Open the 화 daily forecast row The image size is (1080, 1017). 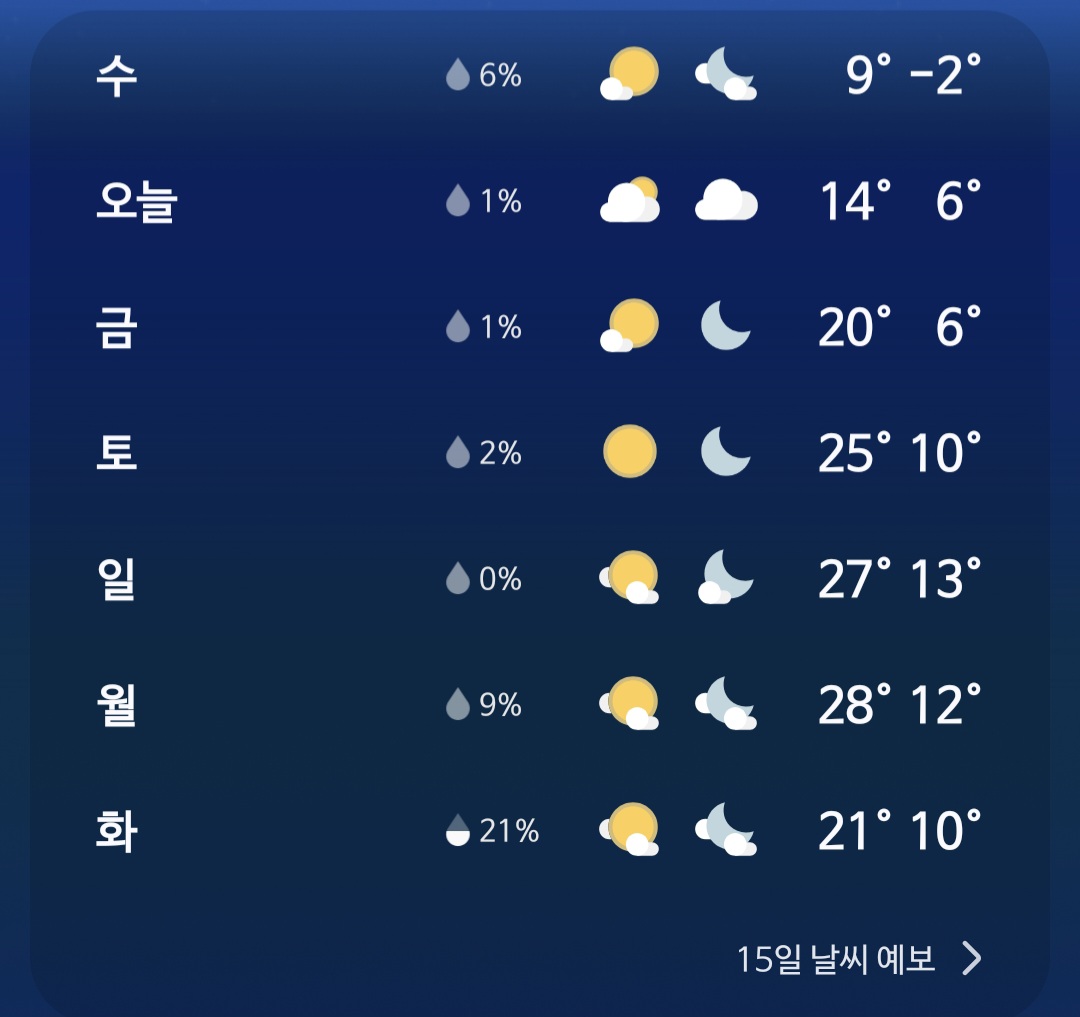pos(539,831)
